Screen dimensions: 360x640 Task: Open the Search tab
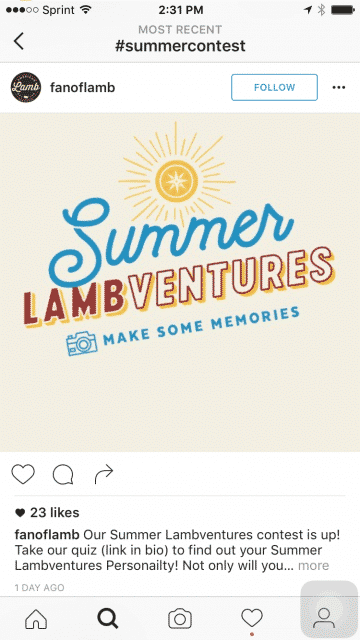[108, 619]
